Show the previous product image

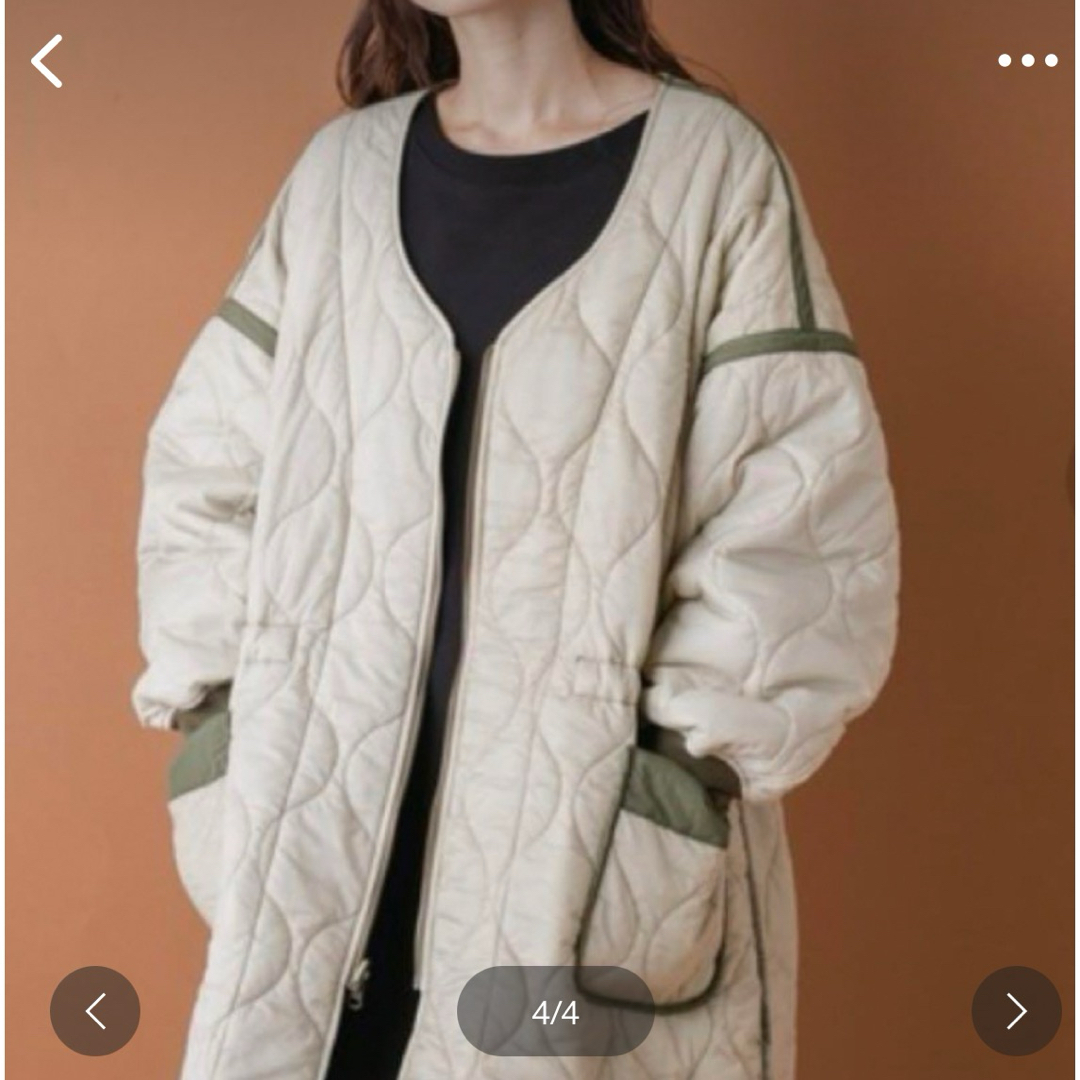pyautogui.click(x=95, y=1011)
